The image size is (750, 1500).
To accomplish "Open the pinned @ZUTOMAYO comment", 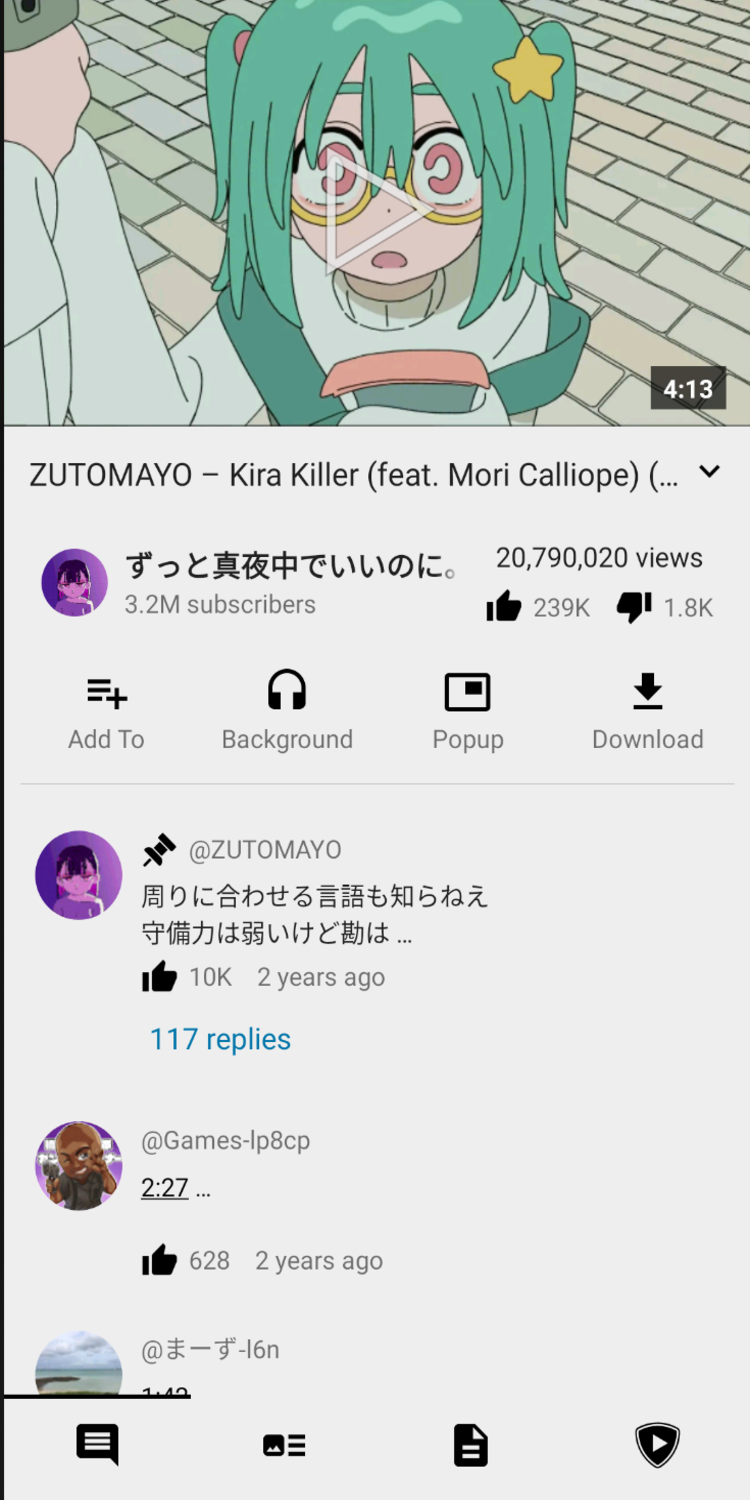I will point(314,913).
